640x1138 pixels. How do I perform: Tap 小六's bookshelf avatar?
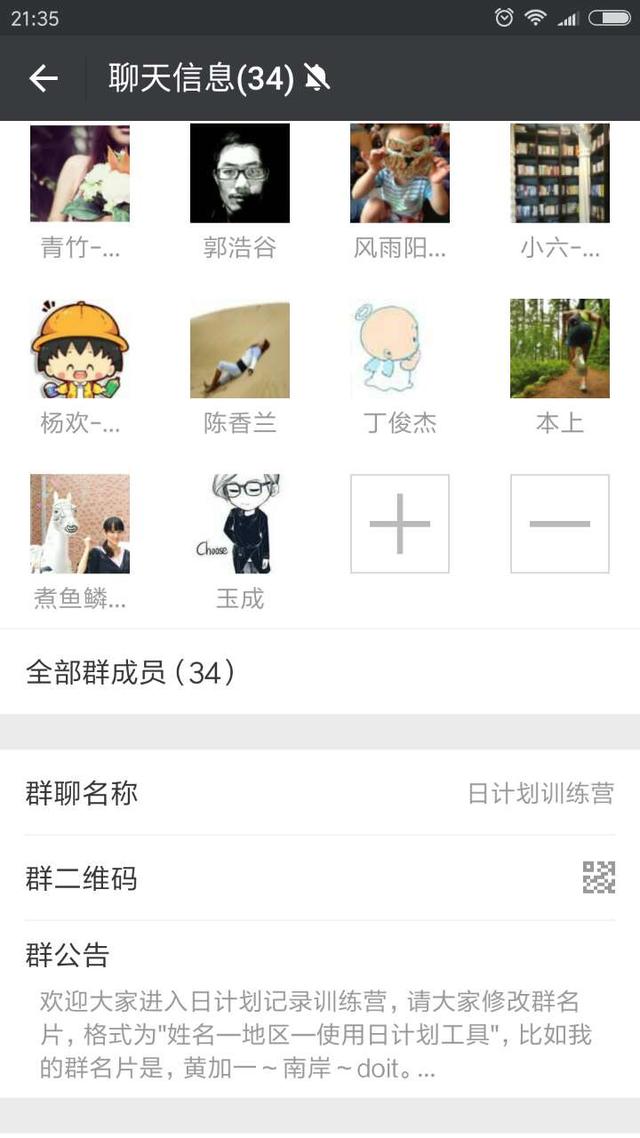560,173
